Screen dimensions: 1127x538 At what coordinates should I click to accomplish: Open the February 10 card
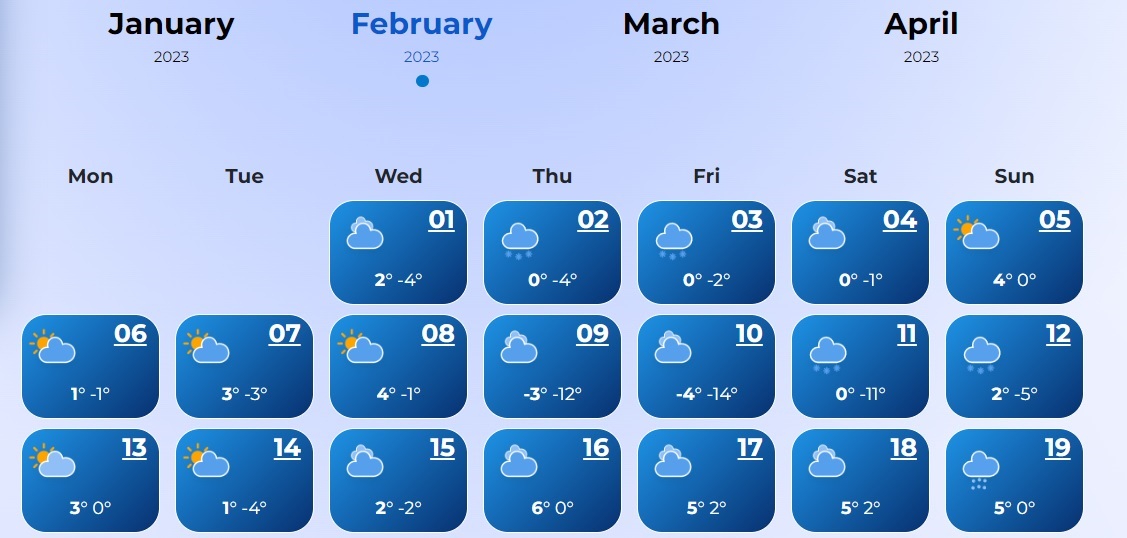pos(706,366)
